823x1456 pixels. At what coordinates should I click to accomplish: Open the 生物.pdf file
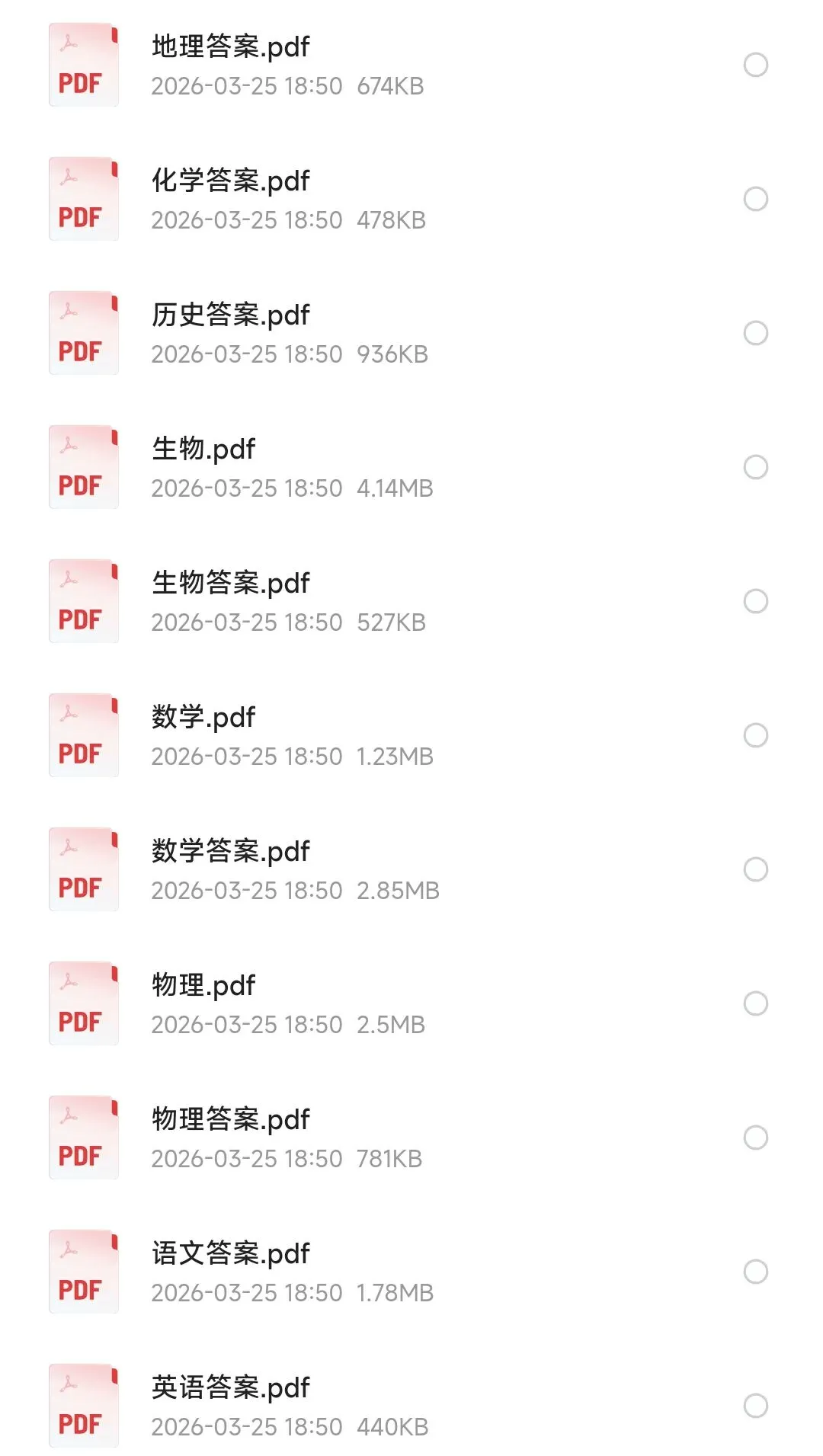click(203, 450)
